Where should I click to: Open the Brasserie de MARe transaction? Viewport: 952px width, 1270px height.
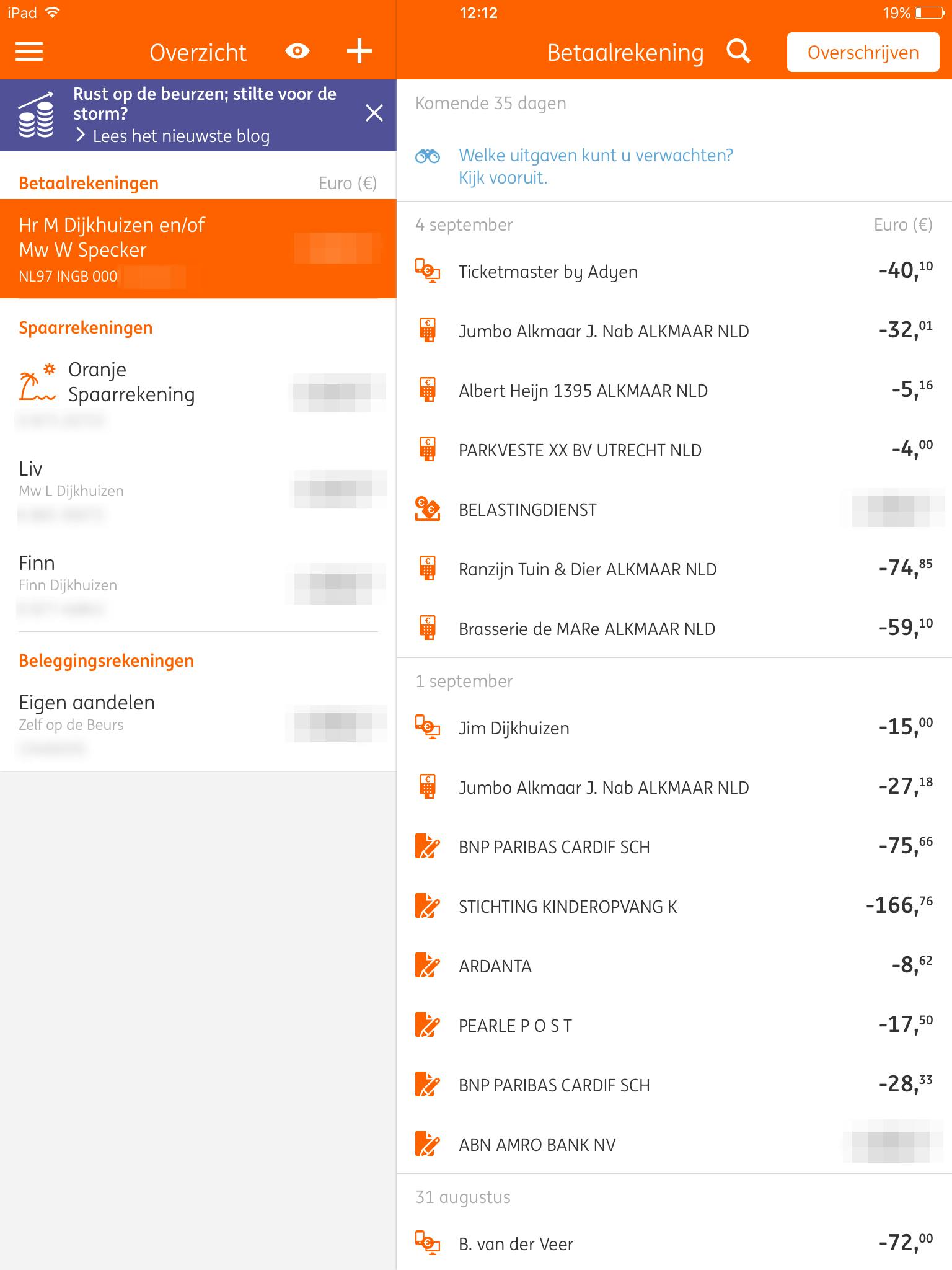pos(673,629)
